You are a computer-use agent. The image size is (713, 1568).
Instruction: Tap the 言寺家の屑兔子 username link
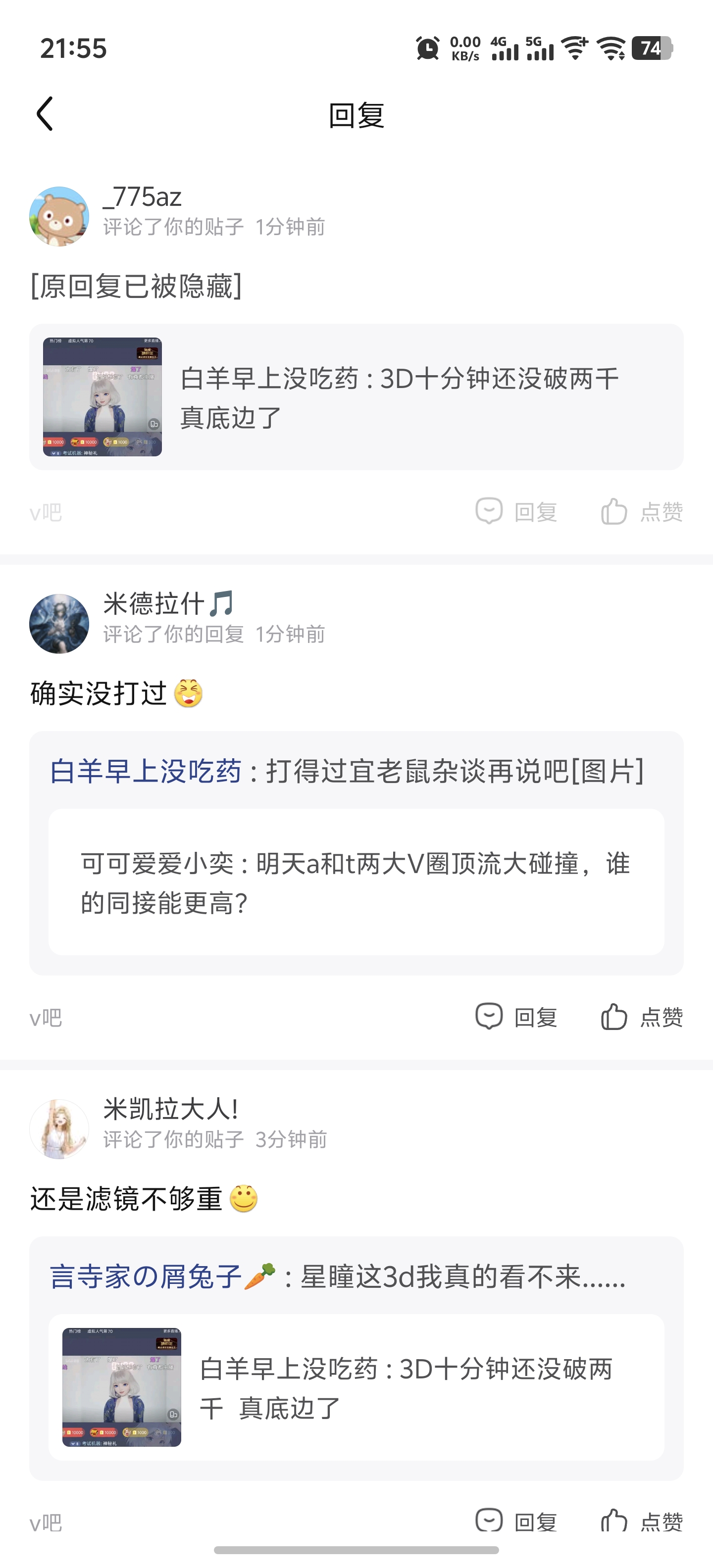[146, 1276]
